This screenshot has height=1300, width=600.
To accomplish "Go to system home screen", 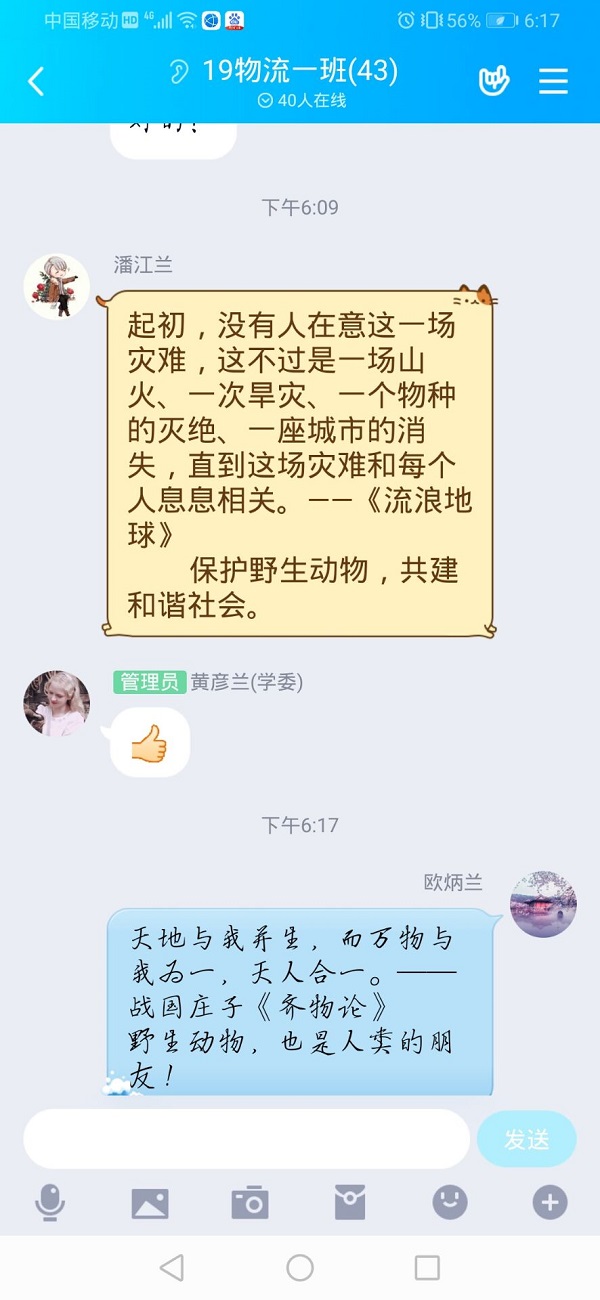I will tap(300, 1268).
